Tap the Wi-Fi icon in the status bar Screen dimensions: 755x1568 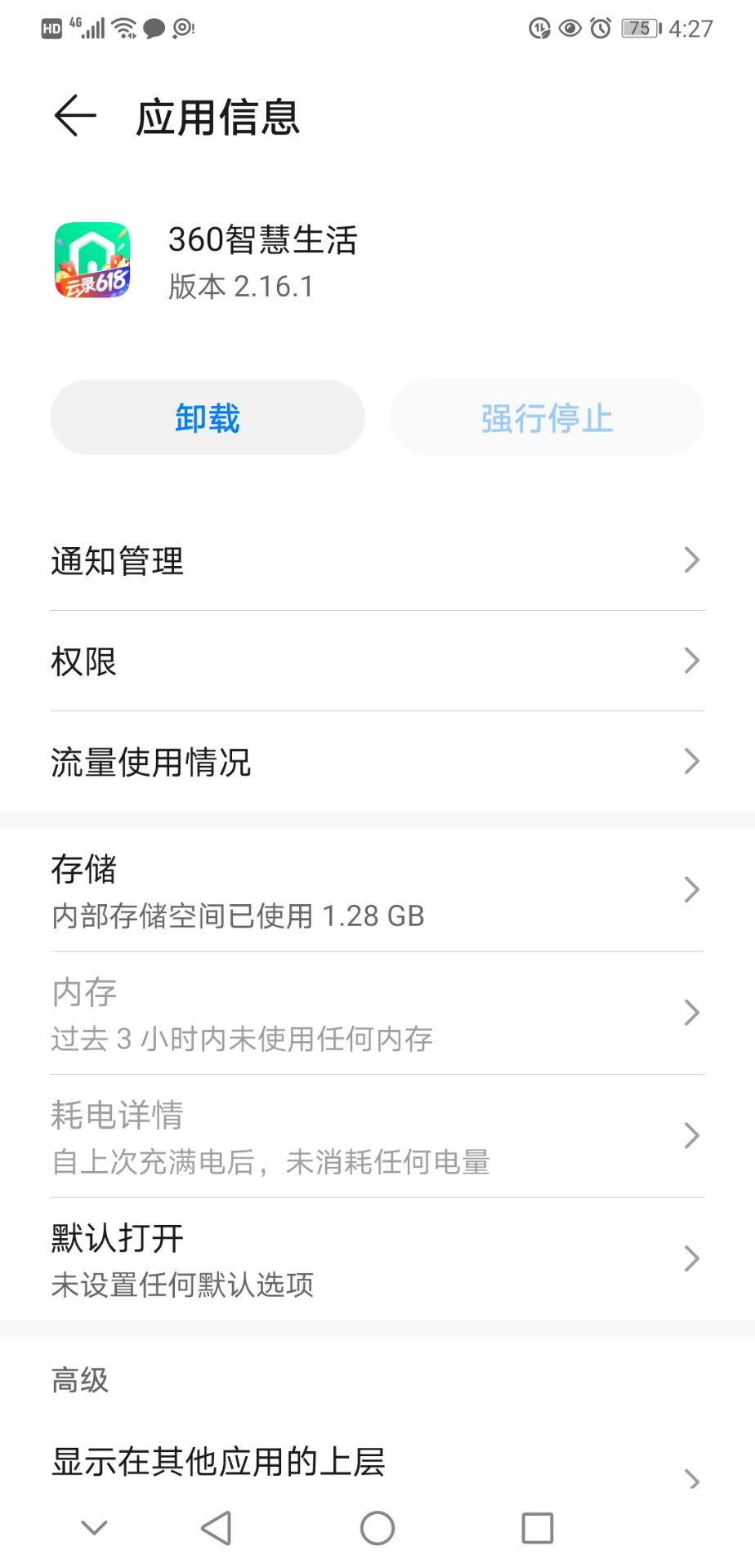point(123,27)
